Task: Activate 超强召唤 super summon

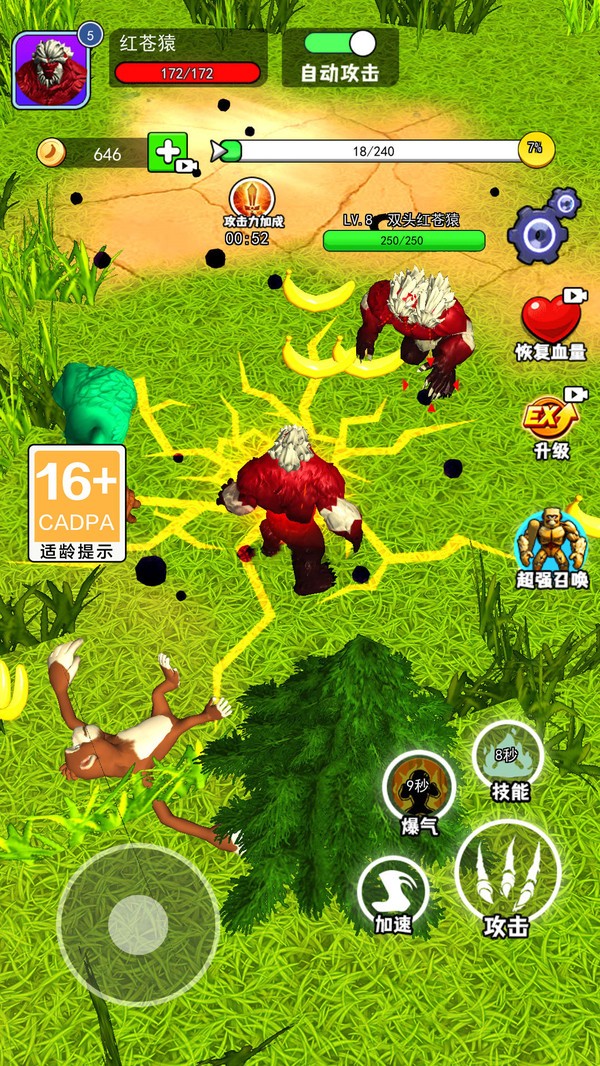Action: (552, 549)
